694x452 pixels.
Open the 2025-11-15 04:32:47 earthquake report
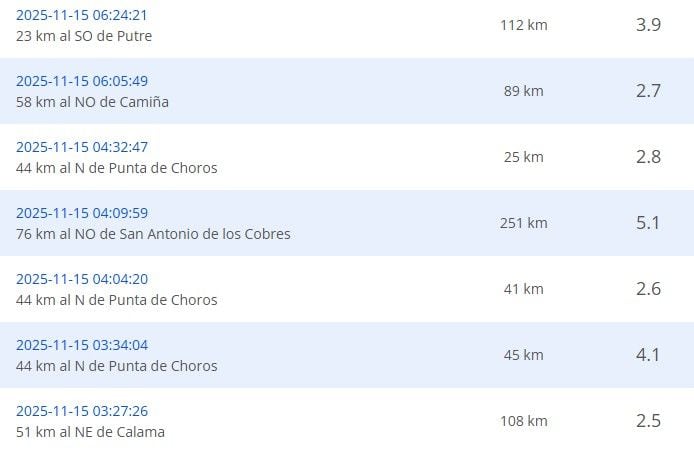pyautogui.click(x=81, y=147)
